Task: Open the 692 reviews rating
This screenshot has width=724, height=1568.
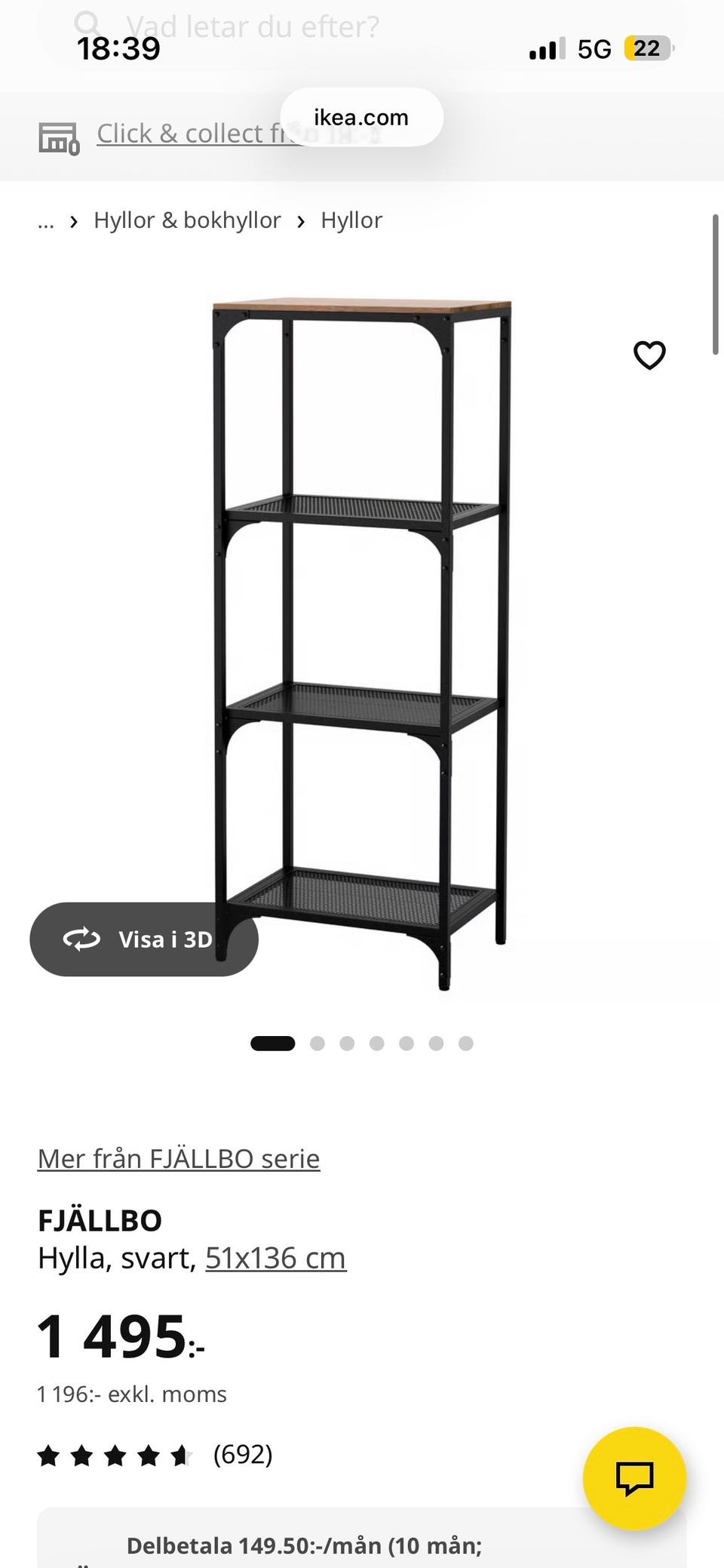Action: coord(155,1454)
